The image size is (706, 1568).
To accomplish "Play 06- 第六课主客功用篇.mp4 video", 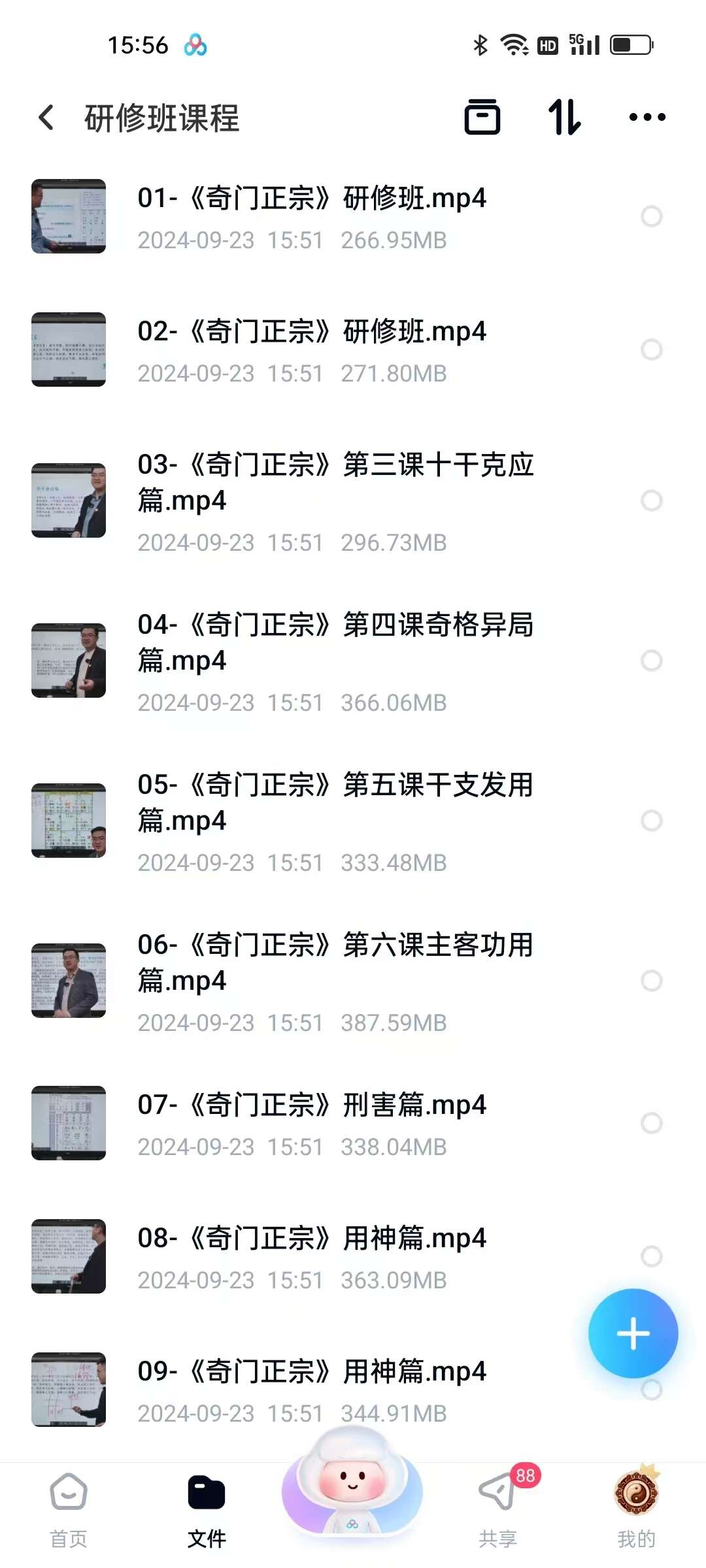I will pos(69,980).
